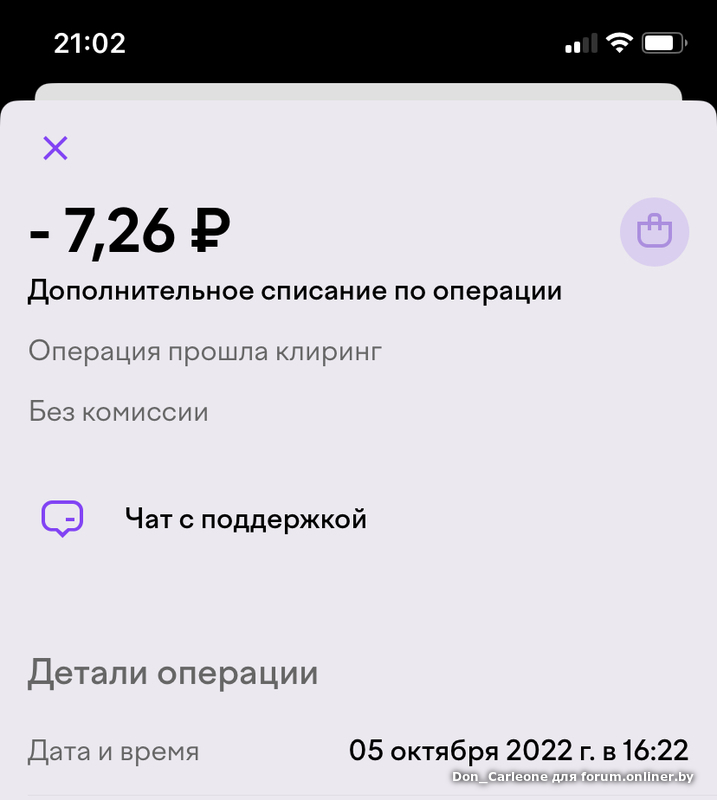Close the operation details sheet

55,149
